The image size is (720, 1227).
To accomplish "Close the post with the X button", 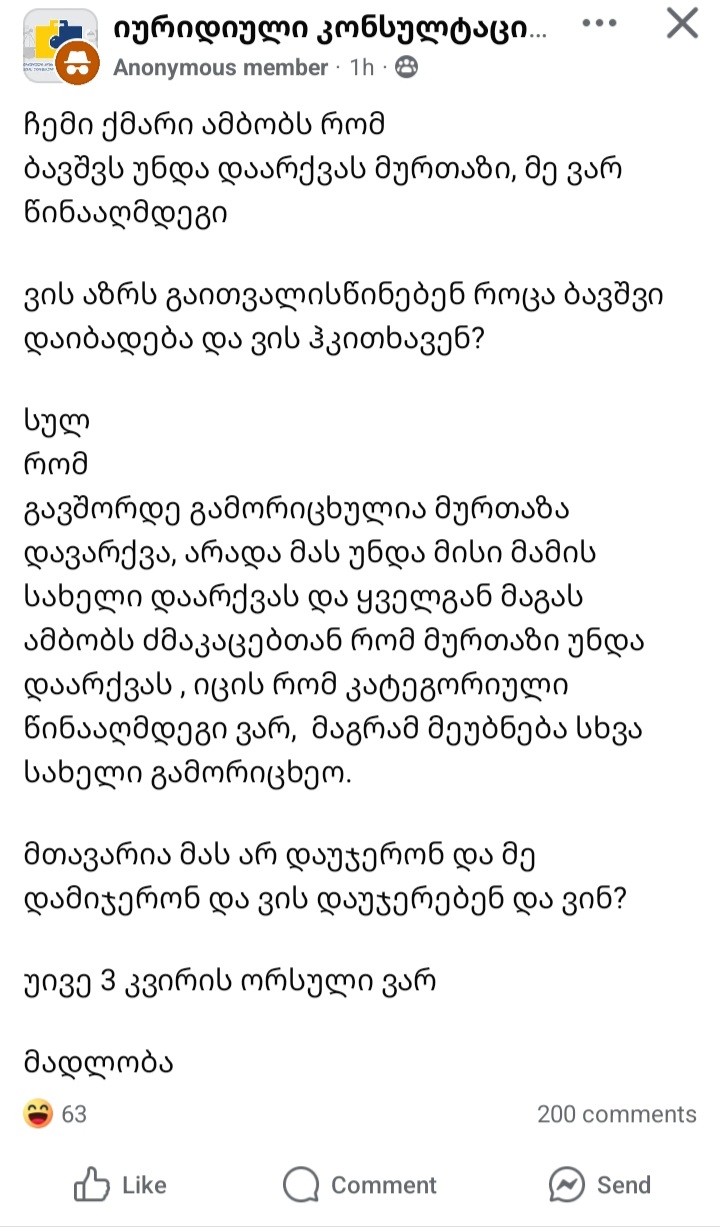I will (682, 23).
